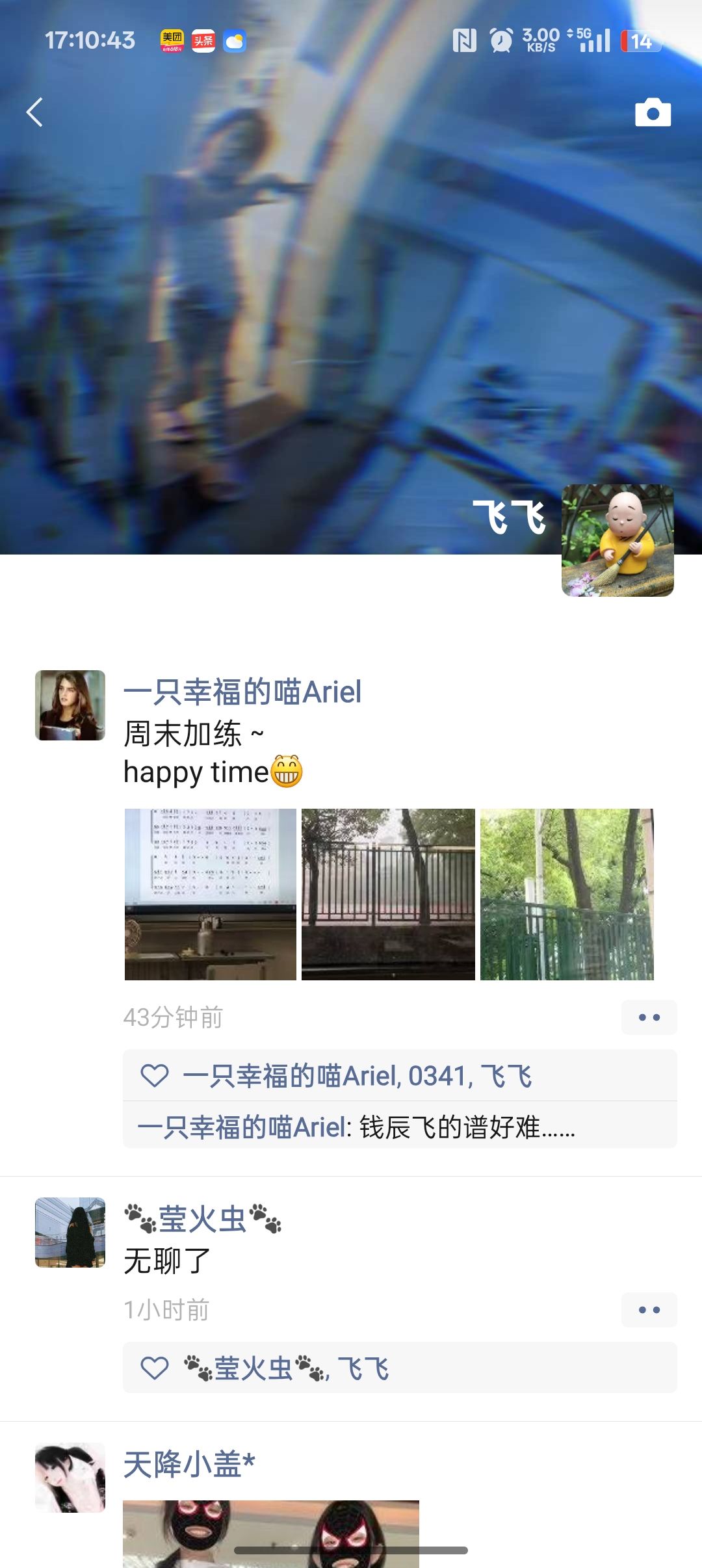View 天降小盖*'s masked photo
This screenshot has width=702, height=1568.
point(271,1533)
